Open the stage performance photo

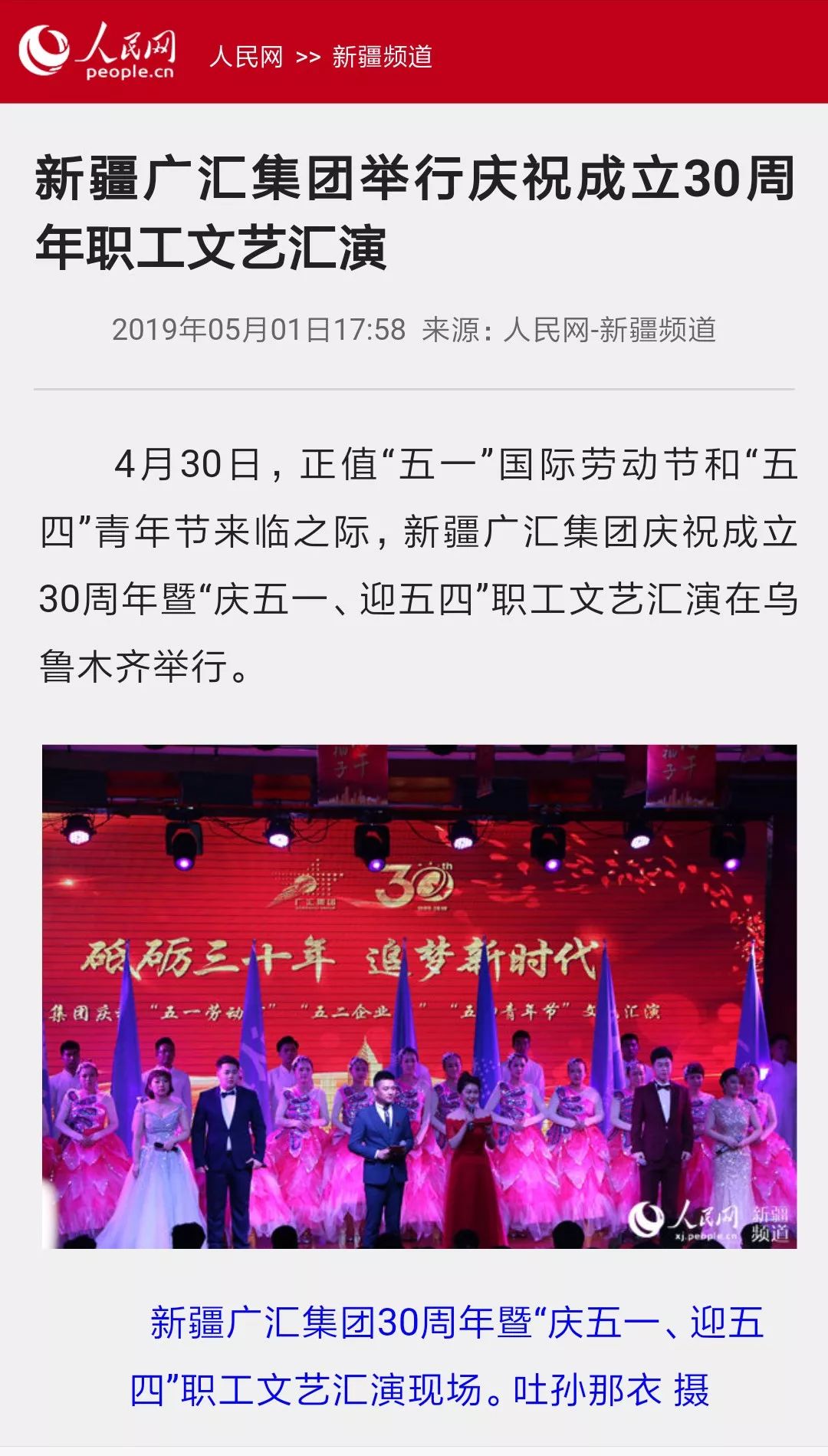pyautogui.click(x=419, y=996)
